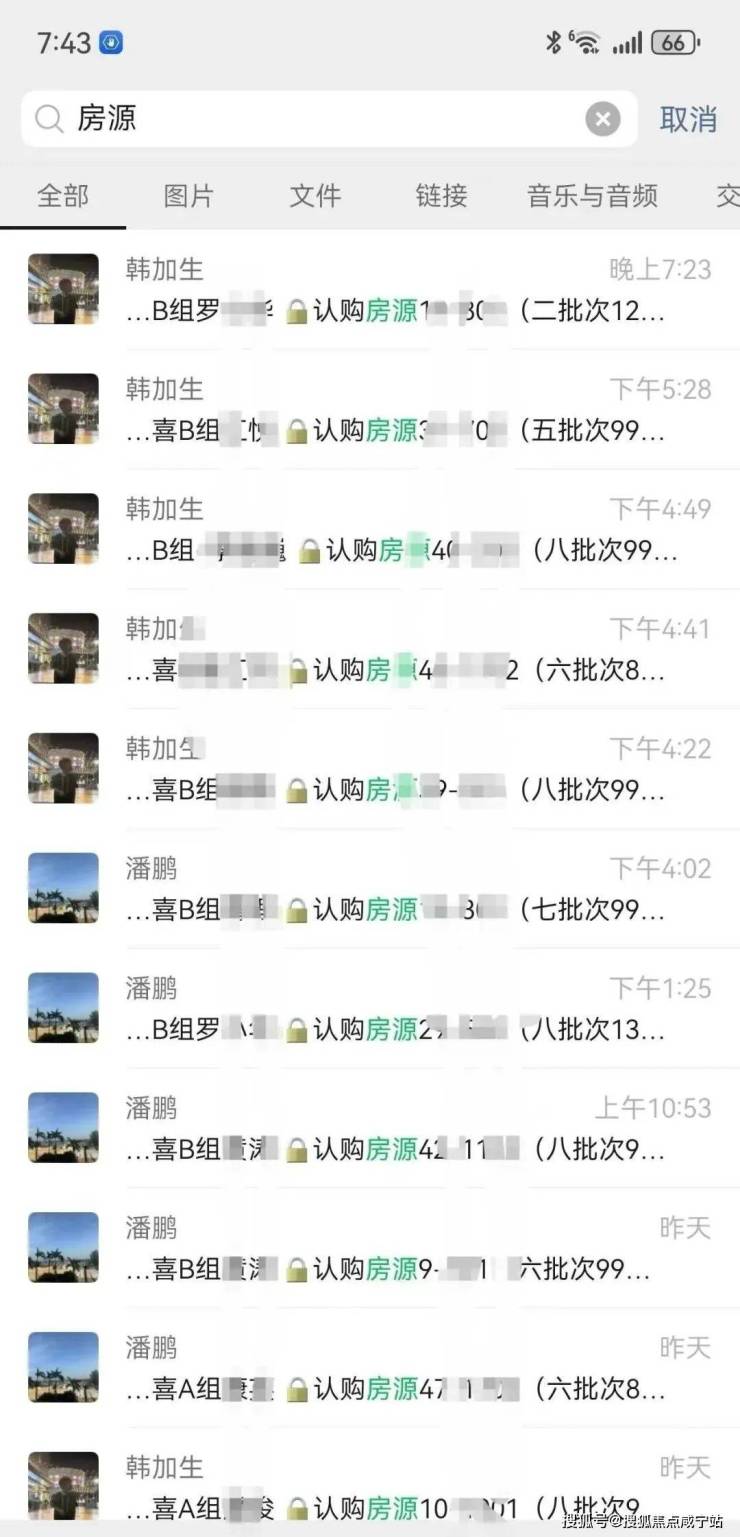Viewport: 740px width, 1537px height.
Task: Select the 全部 tab
Action: [x=63, y=196]
